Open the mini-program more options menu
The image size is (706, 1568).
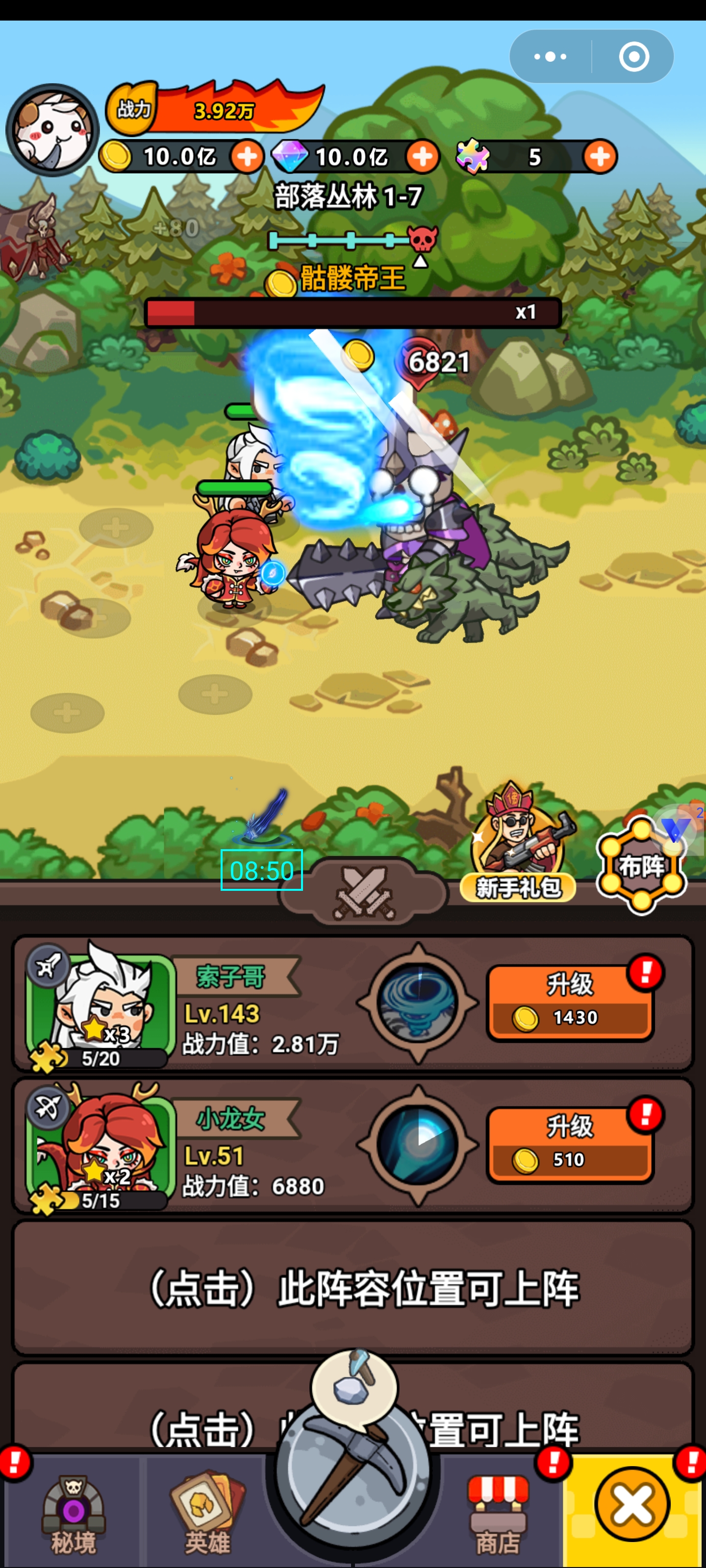550,57
